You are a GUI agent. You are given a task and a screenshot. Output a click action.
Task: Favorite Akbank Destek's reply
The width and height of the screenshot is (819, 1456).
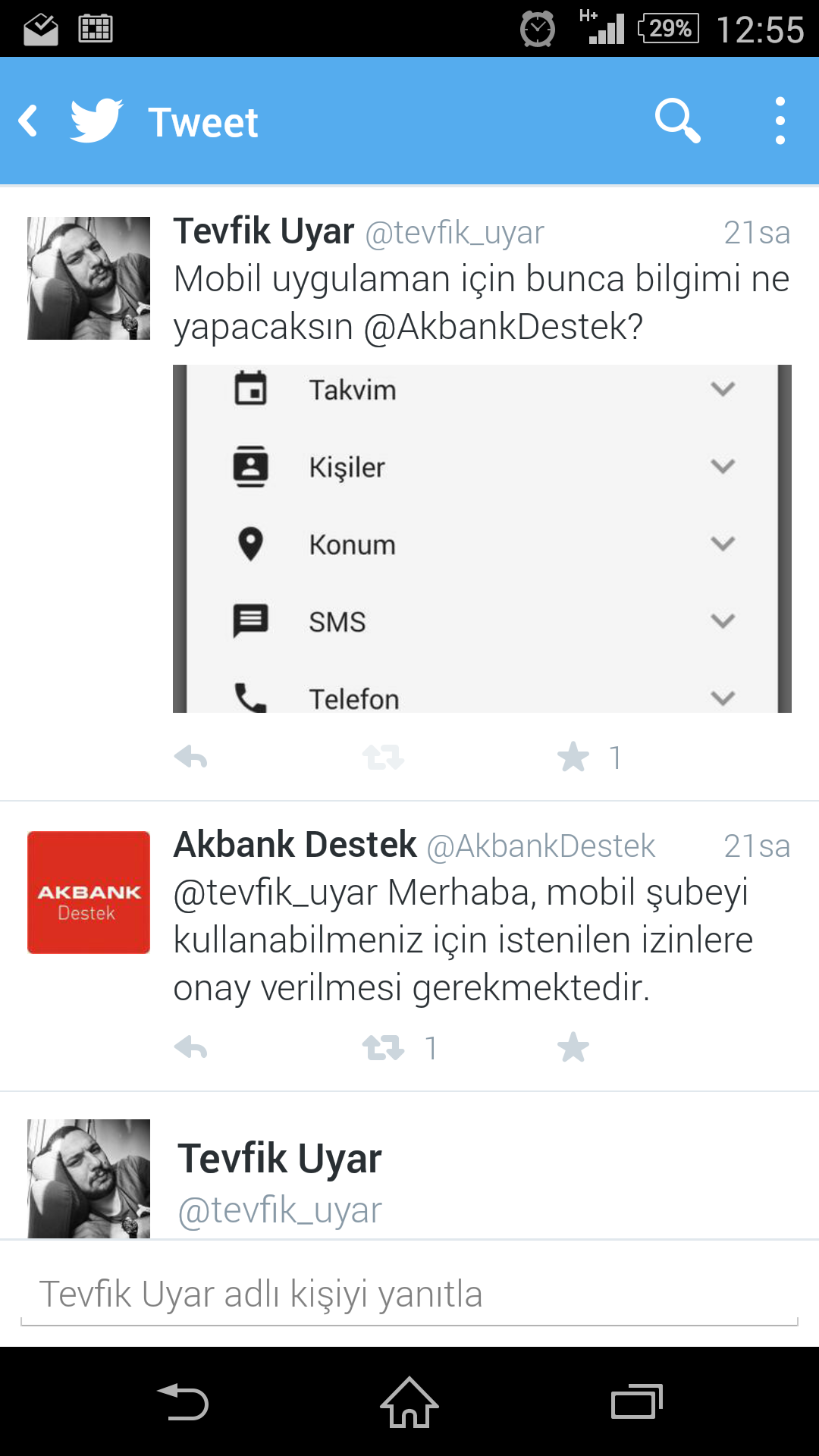coord(573,1048)
